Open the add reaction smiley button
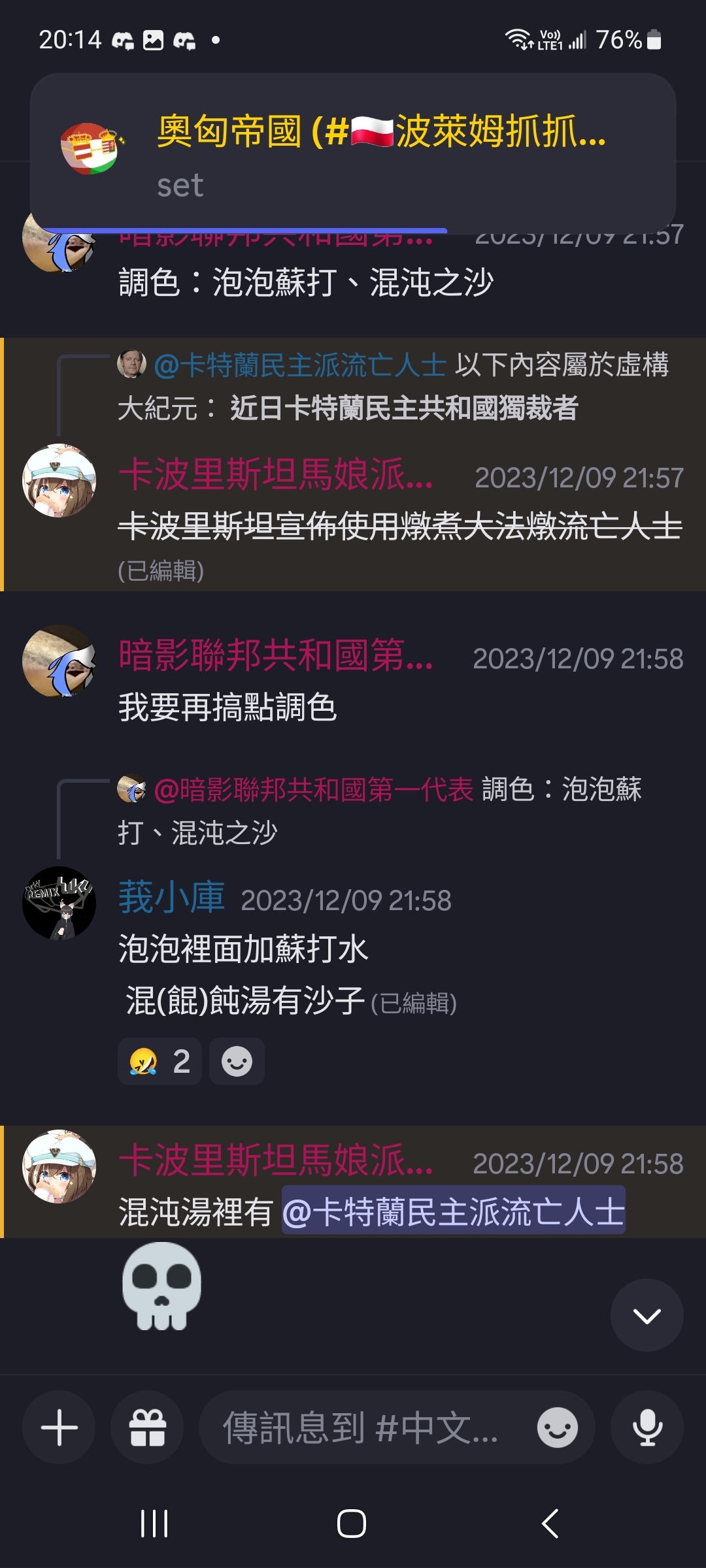This screenshot has width=706, height=1568. [237, 1061]
